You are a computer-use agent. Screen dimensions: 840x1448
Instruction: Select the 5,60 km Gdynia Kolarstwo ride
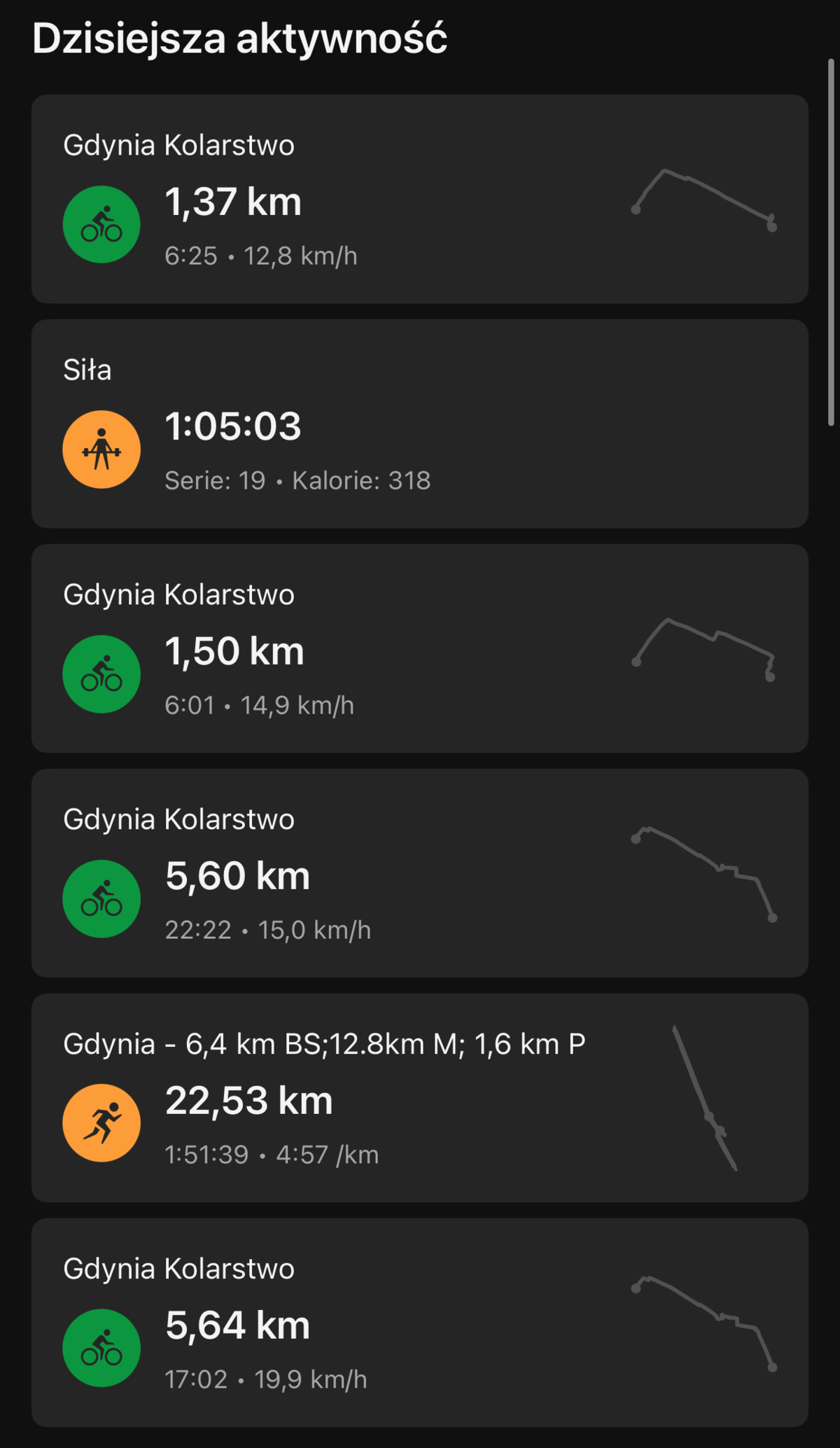coord(420,873)
